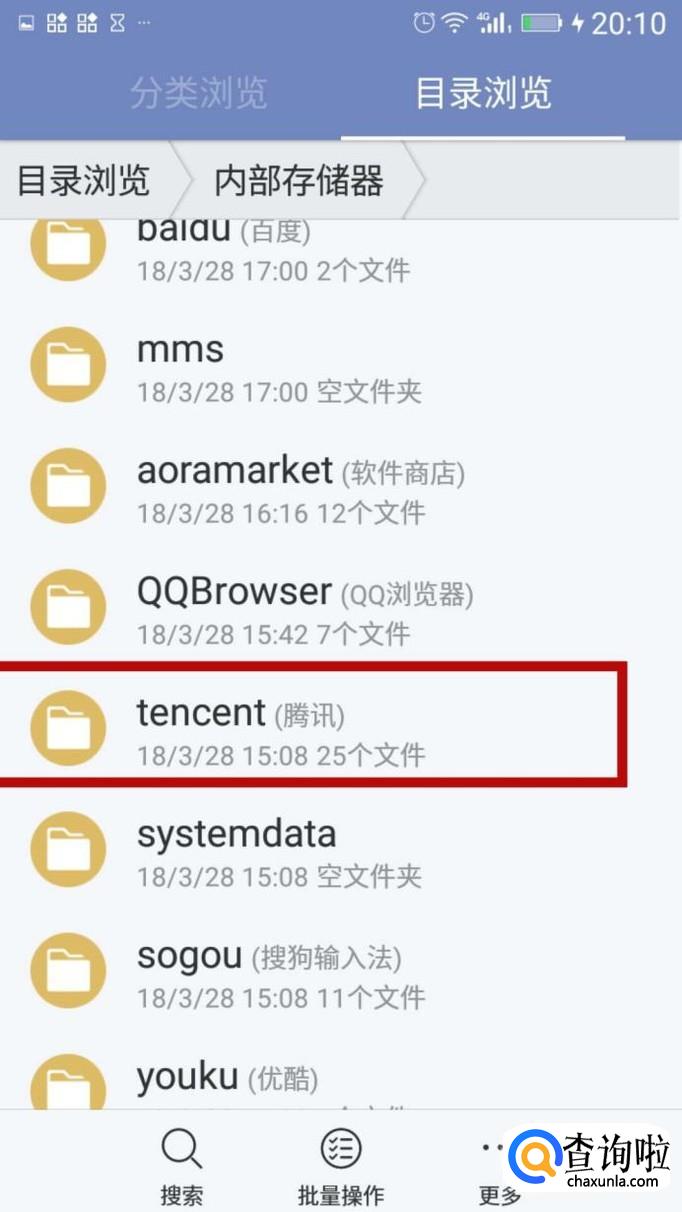
Task: Select the 目录浏览 tab
Action: 483,93
